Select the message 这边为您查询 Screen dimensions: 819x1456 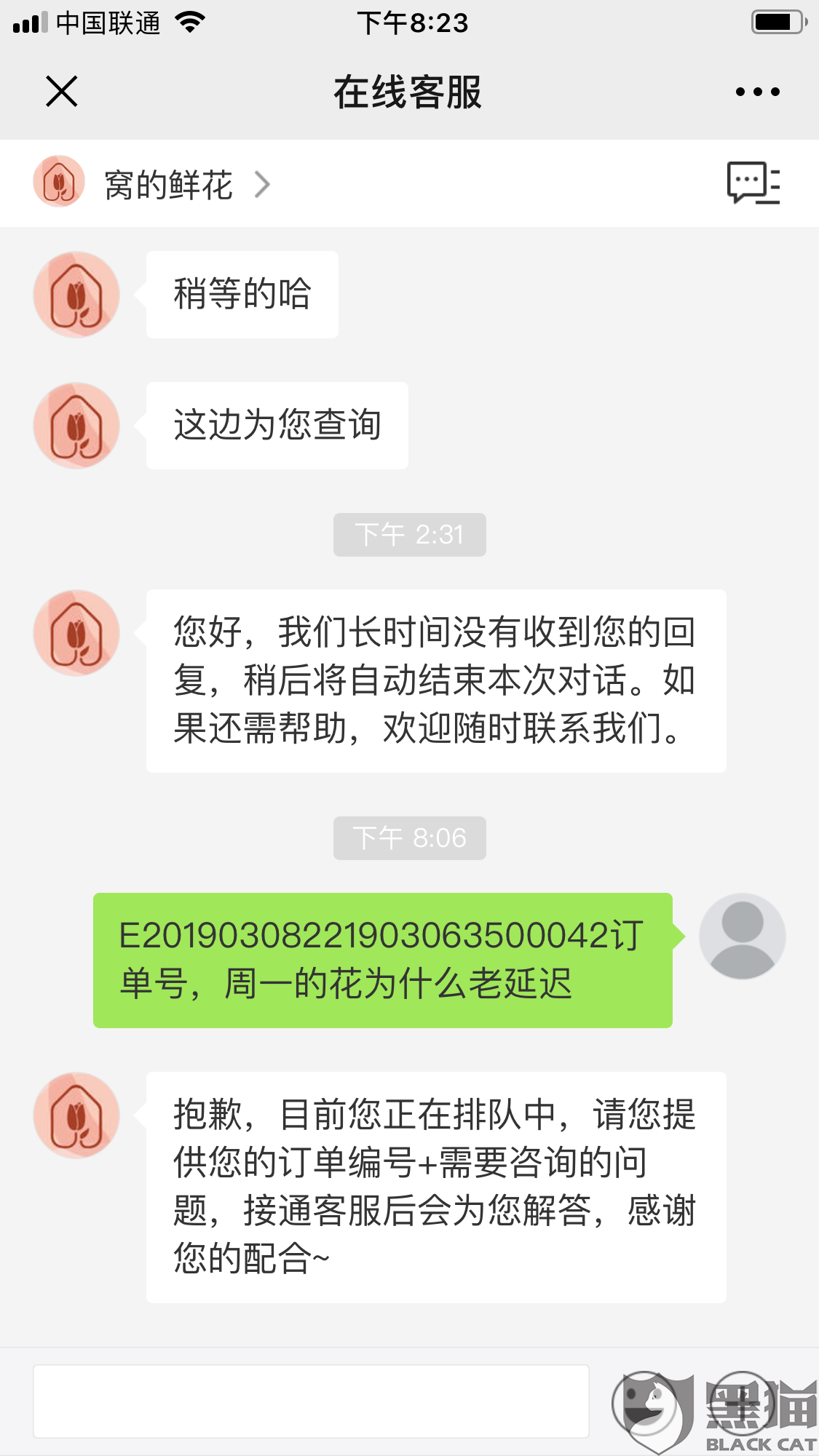277,426
